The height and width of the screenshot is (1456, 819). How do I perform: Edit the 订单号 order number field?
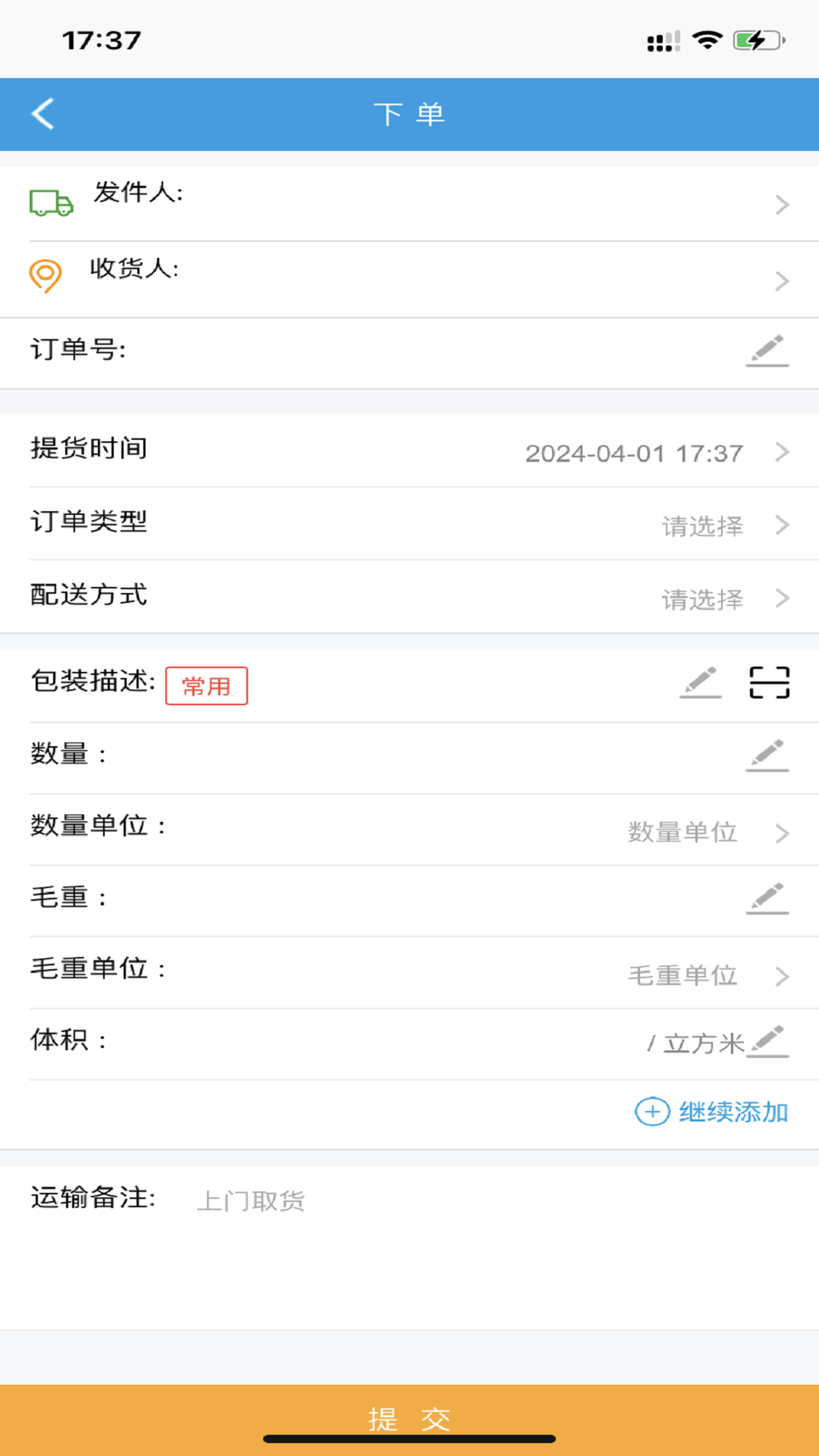[767, 351]
